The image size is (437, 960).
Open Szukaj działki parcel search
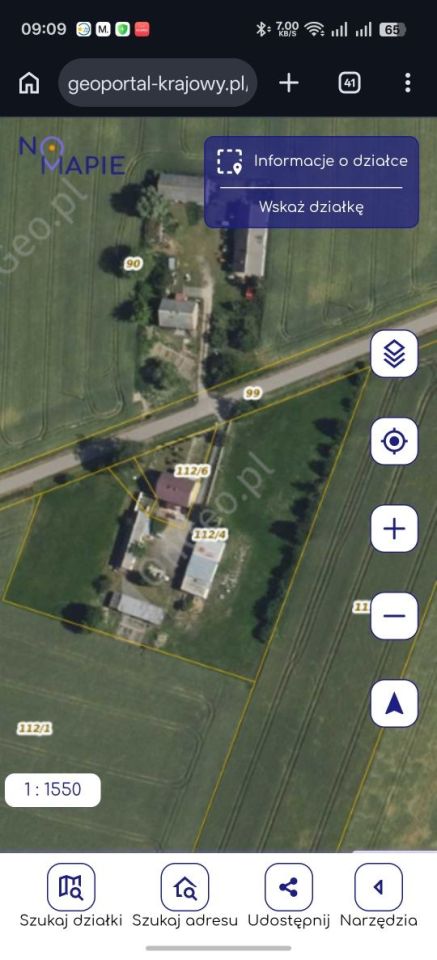(x=71, y=896)
